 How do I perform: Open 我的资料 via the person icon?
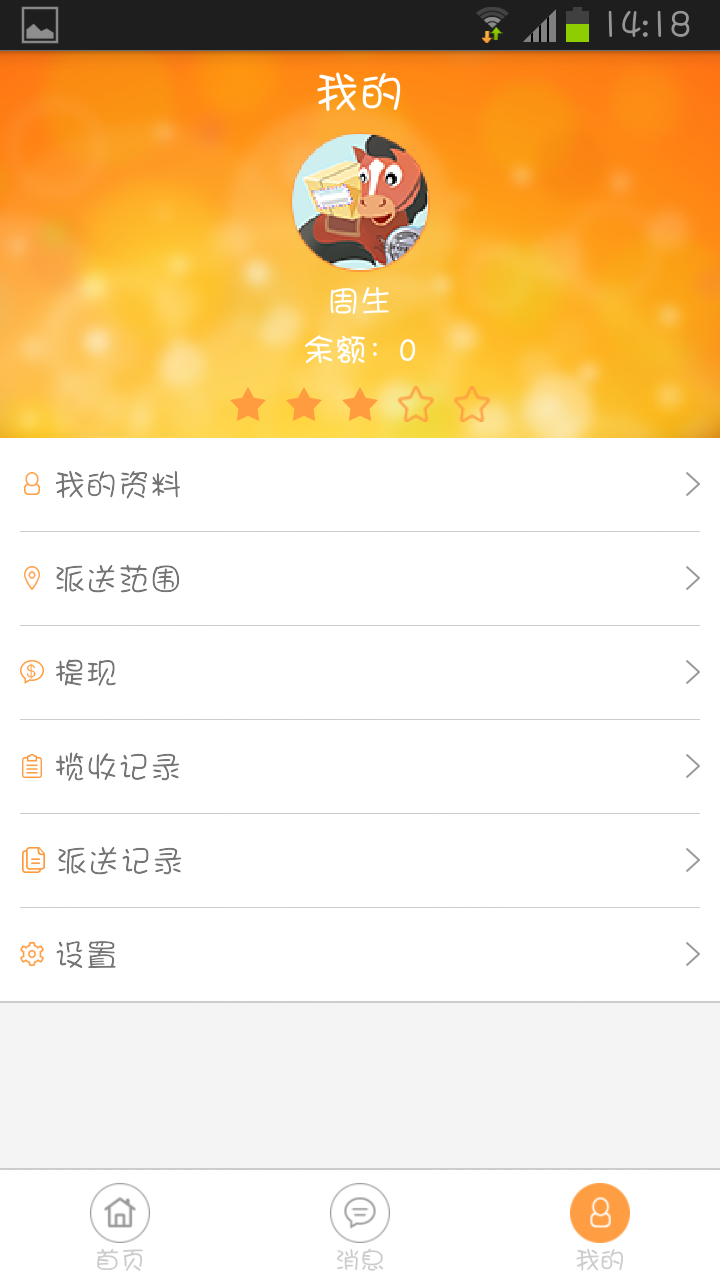pos(31,484)
